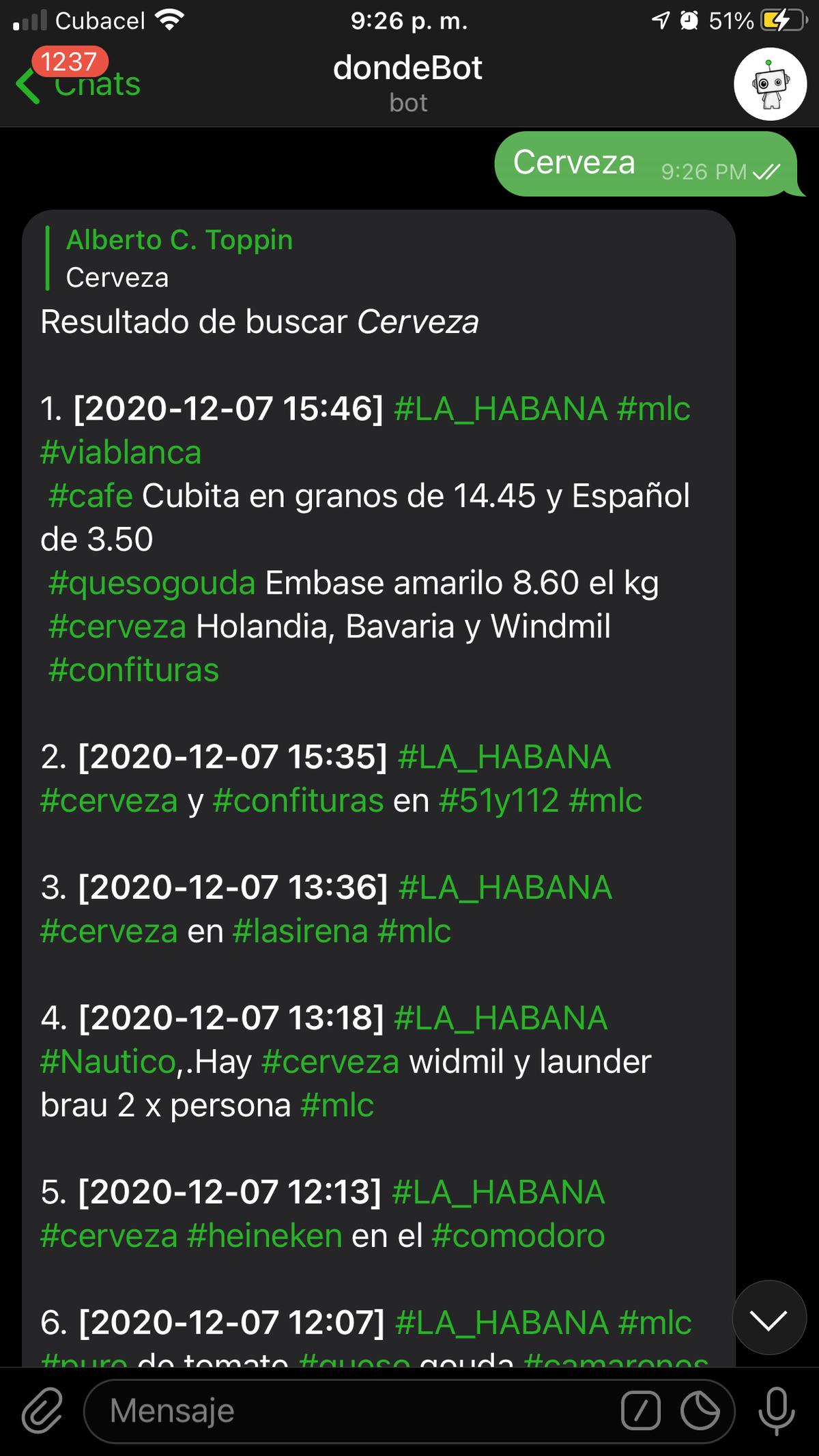This screenshot has height=1456, width=819.
Task: Open the #51y112 hashtag
Action: point(499,800)
